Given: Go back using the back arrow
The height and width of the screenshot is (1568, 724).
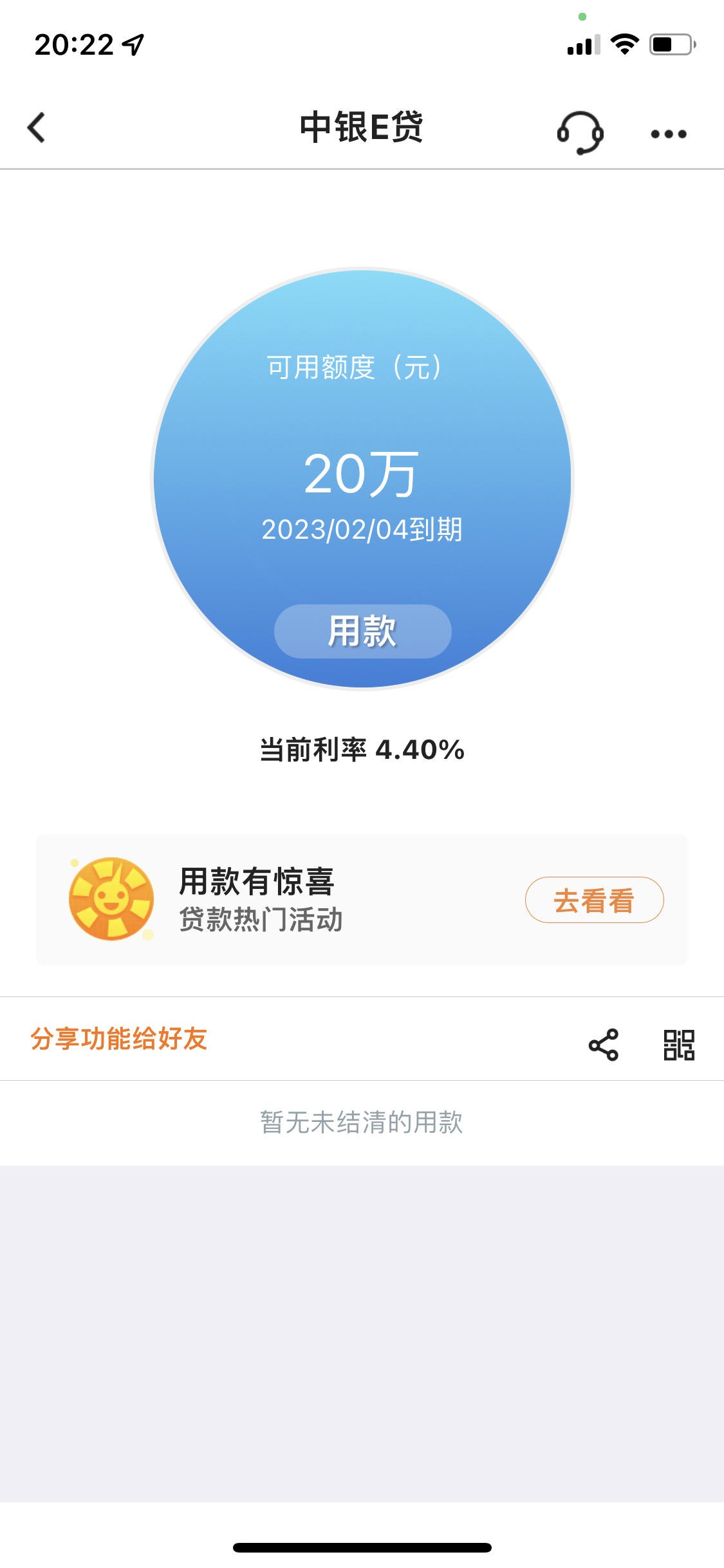Looking at the screenshot, I should [x=37, y=127].
